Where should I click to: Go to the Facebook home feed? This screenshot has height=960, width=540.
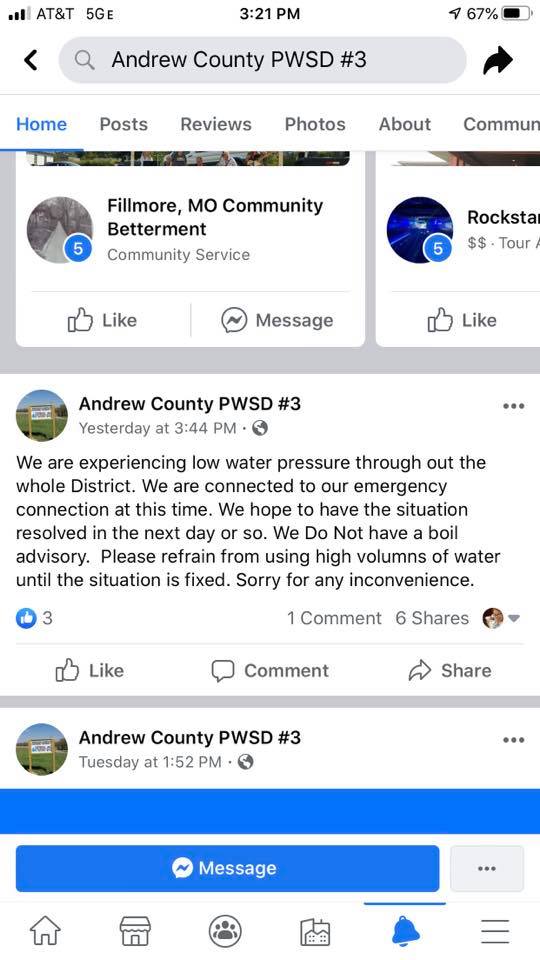pos(45,932)
